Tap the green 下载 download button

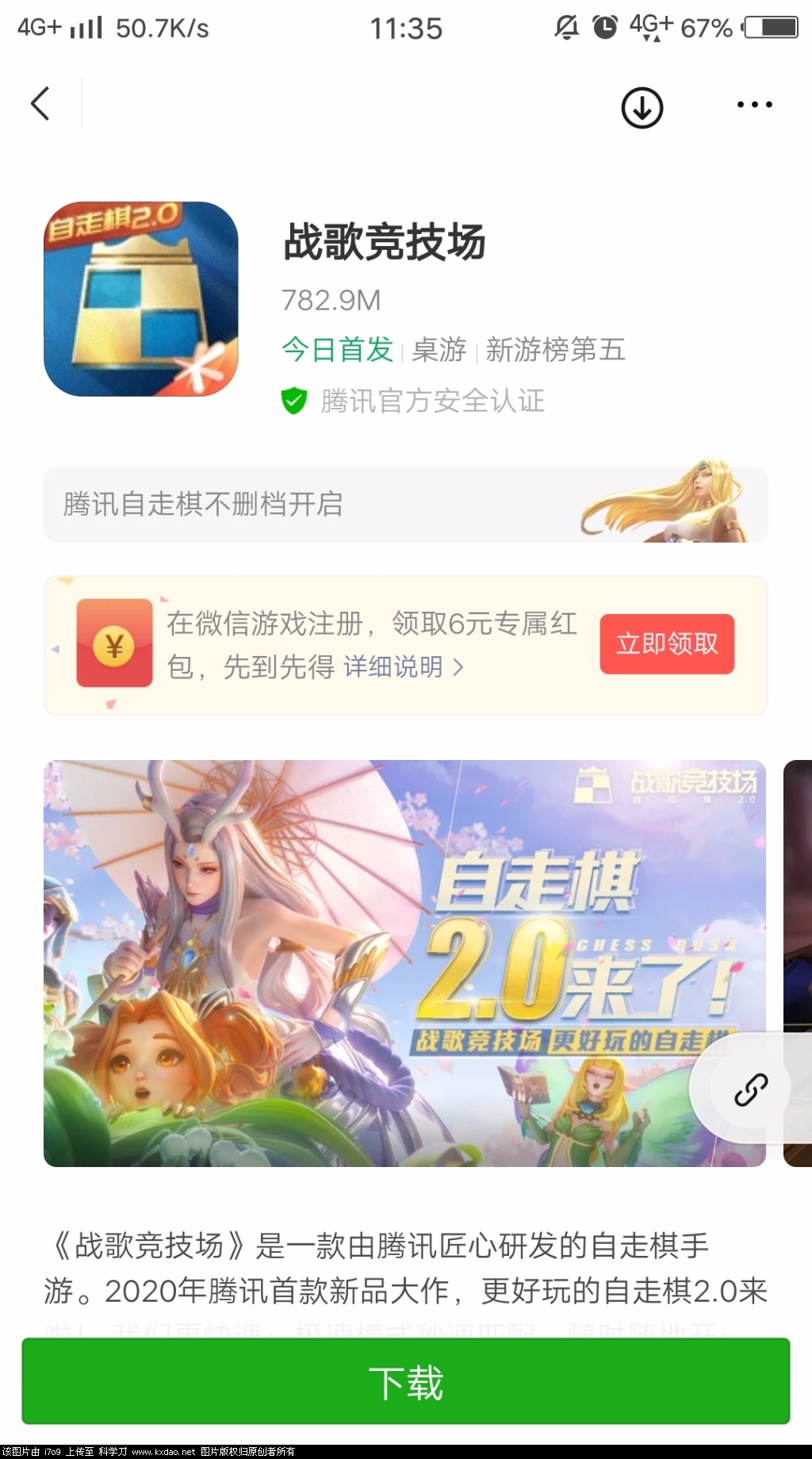point(405,1382)
